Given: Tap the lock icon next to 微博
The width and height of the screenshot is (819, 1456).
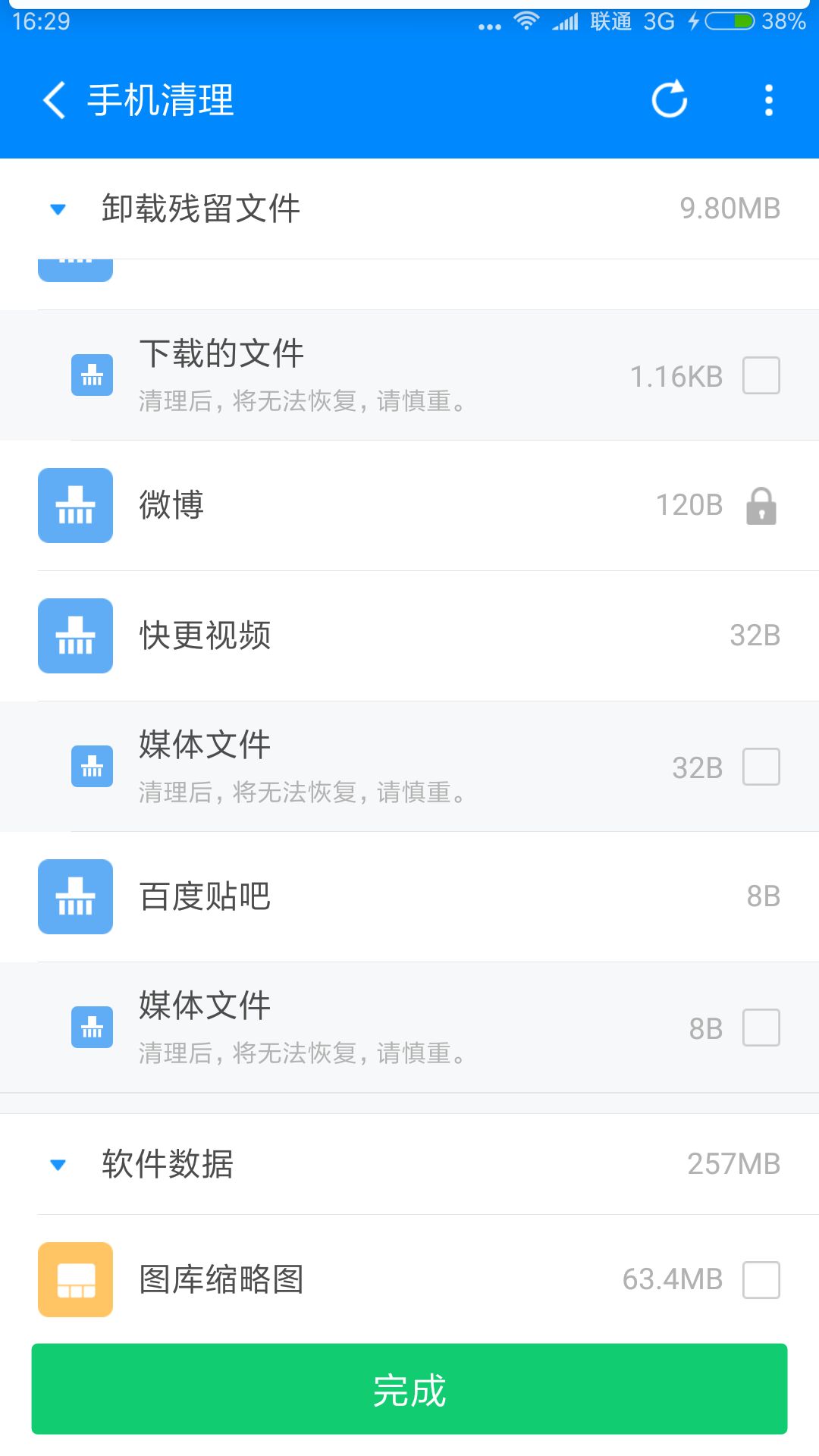Looking at the screenshot, I should pyautogui.click(x=761, y=506).
